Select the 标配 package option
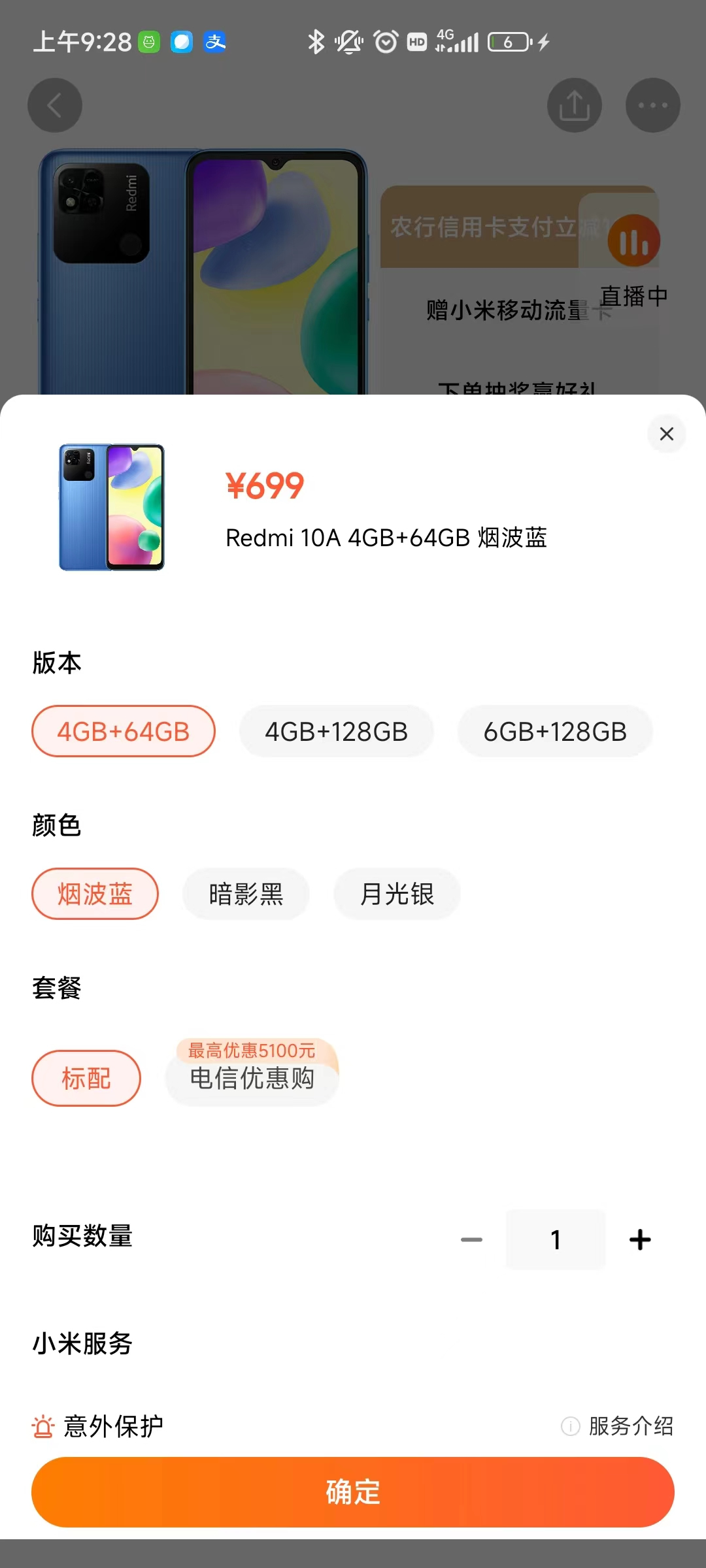 [86, 1078]
